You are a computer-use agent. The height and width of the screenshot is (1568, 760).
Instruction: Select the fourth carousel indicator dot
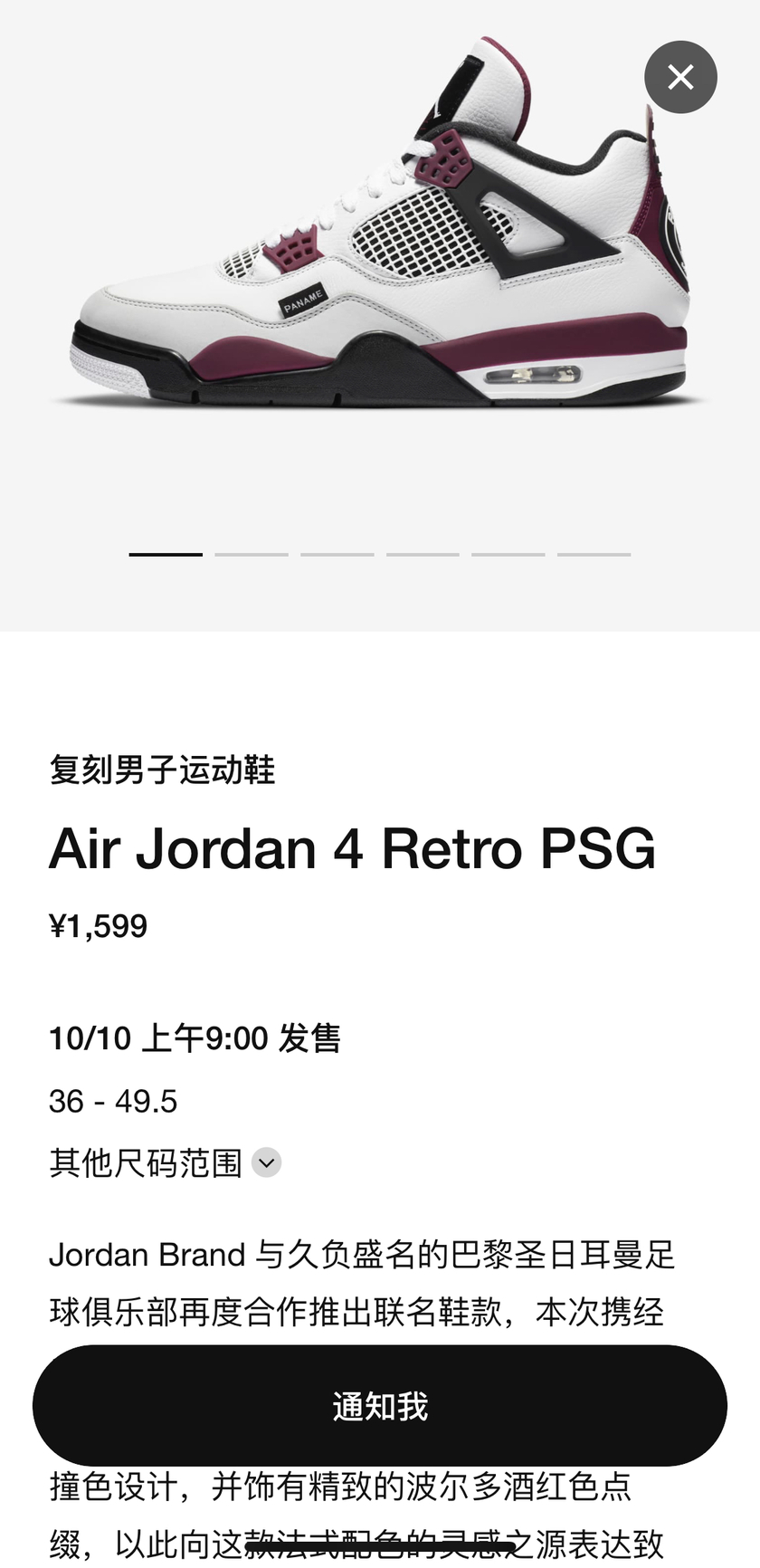pyautogui.click(x=422, y=554)
